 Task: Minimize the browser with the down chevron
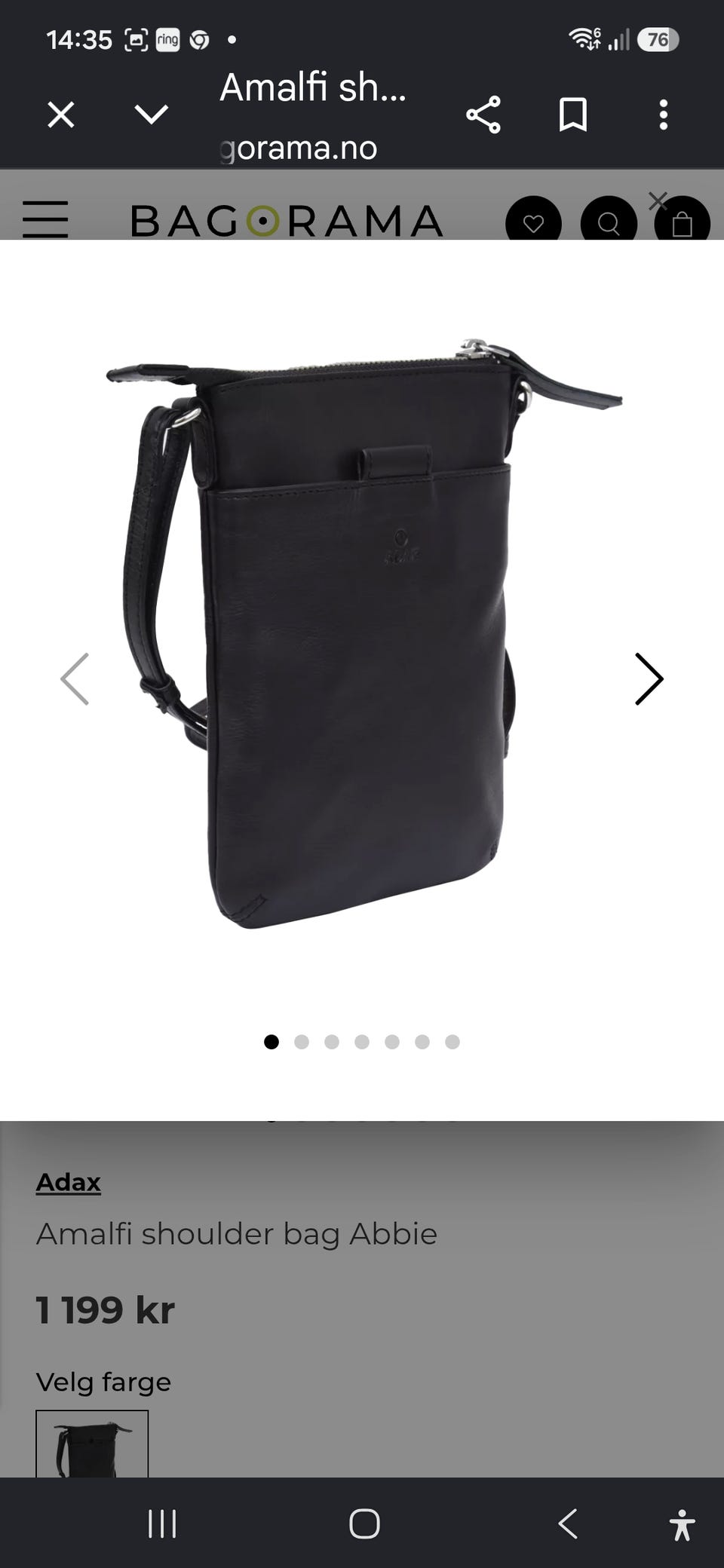151,115
